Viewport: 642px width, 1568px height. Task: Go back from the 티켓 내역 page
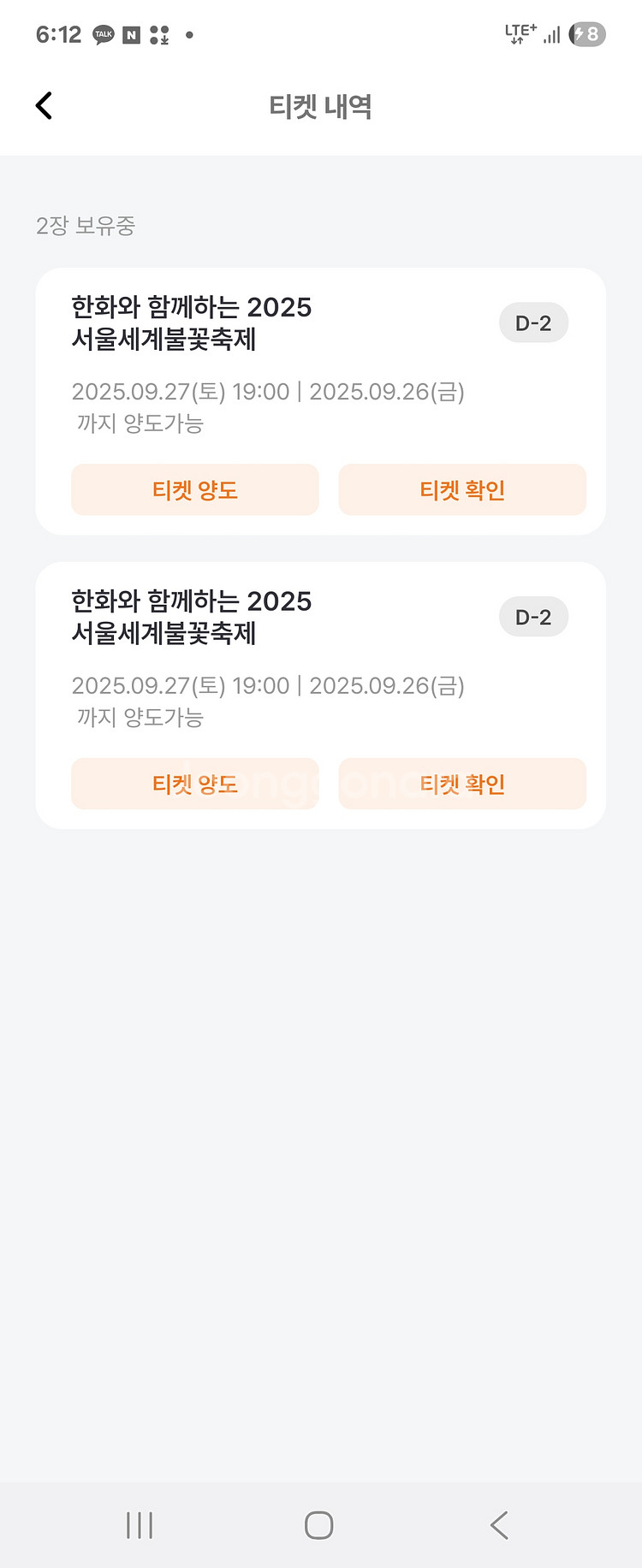tap(45, 106)
